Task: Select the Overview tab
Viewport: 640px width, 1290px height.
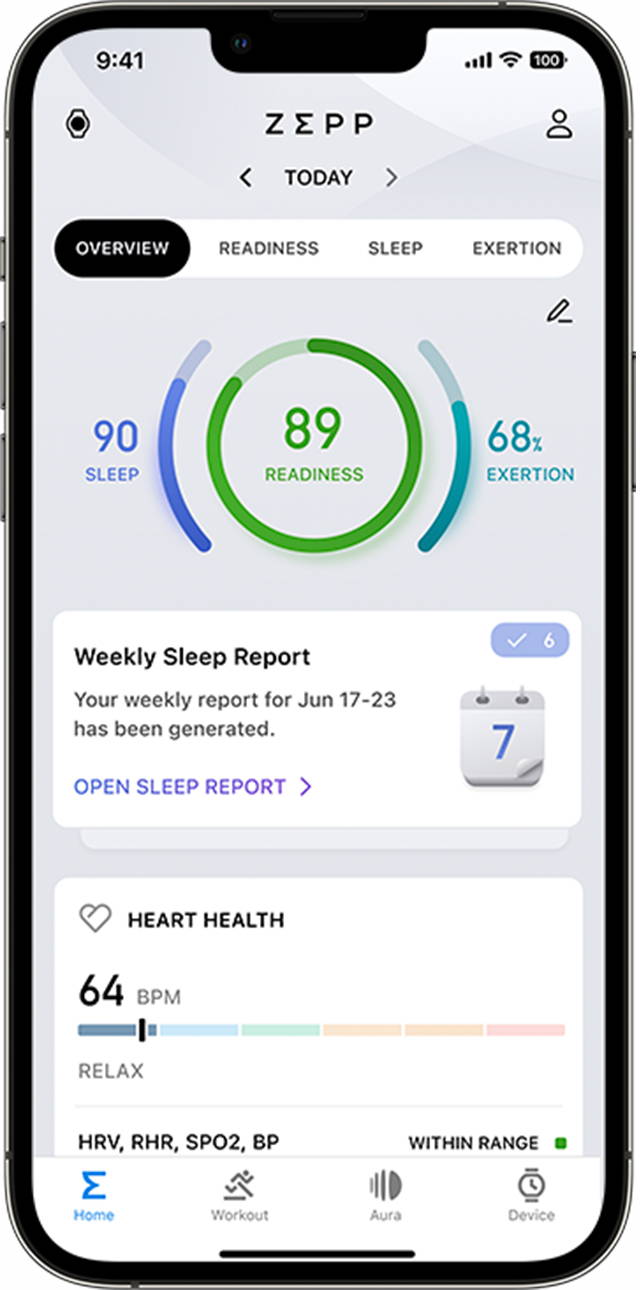Action: coord(122,248)
